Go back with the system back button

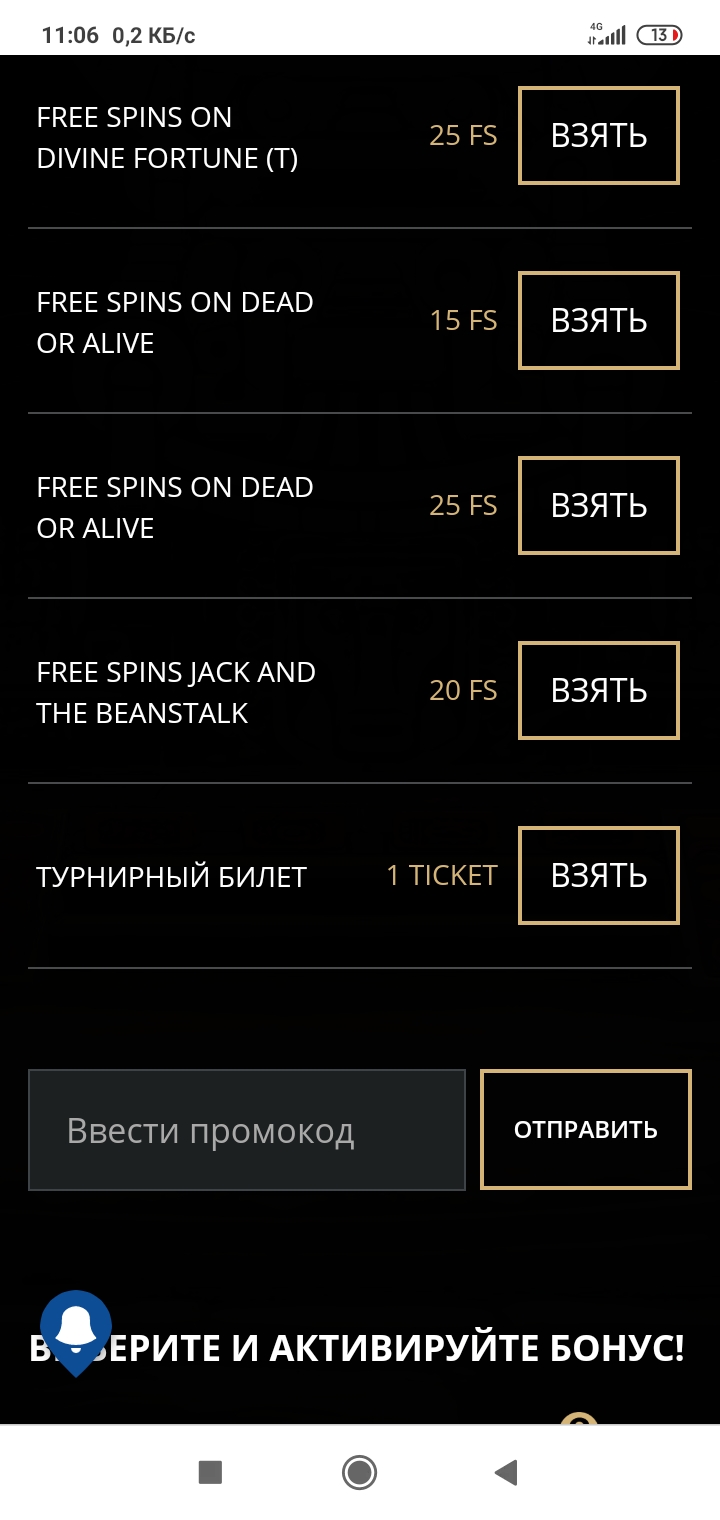[506, 1472]
